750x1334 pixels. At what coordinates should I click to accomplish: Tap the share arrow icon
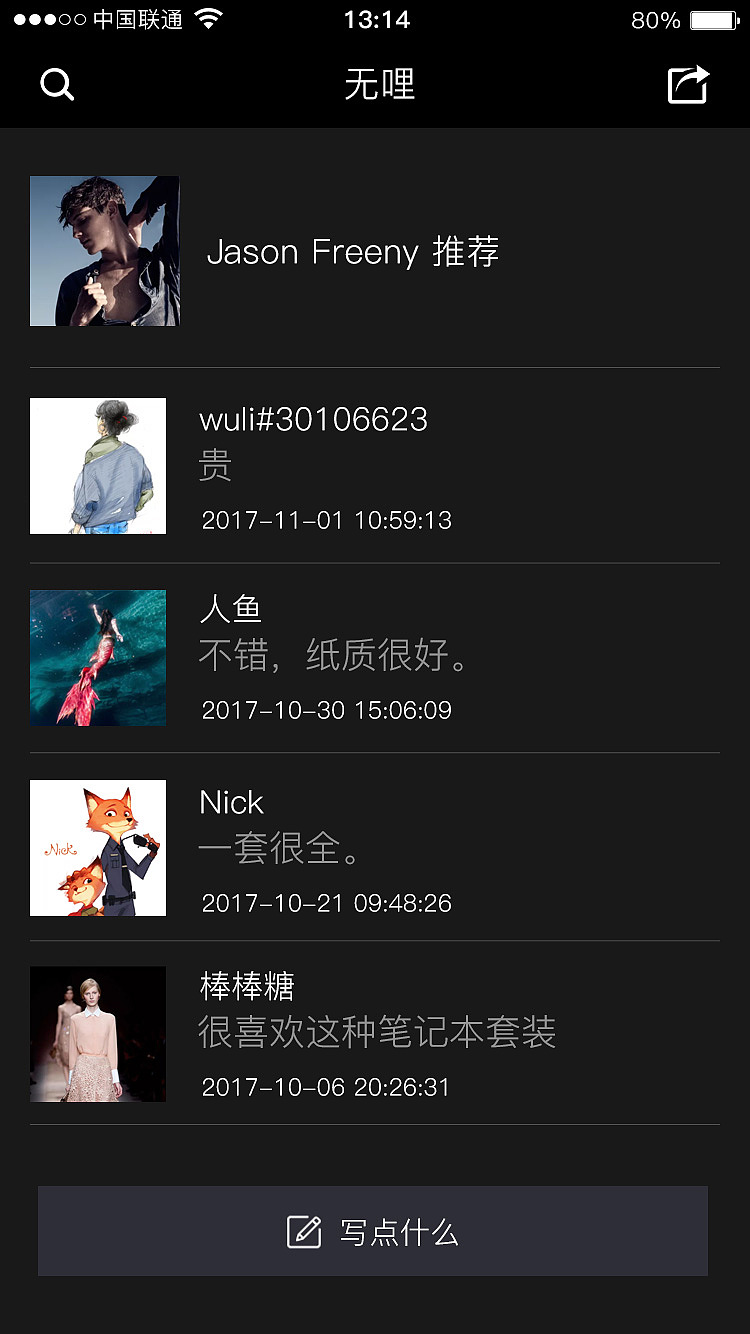[x=687, y=85]
